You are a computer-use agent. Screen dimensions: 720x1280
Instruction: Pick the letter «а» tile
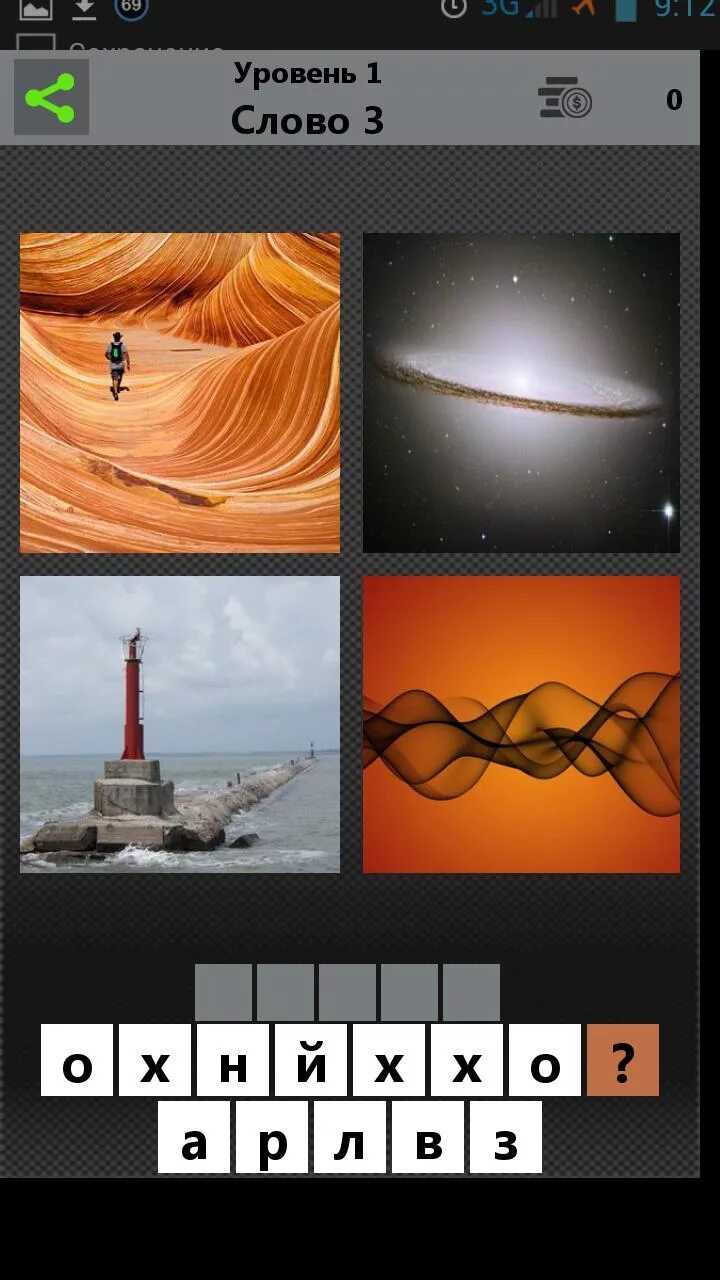(x=194, y=1137)
